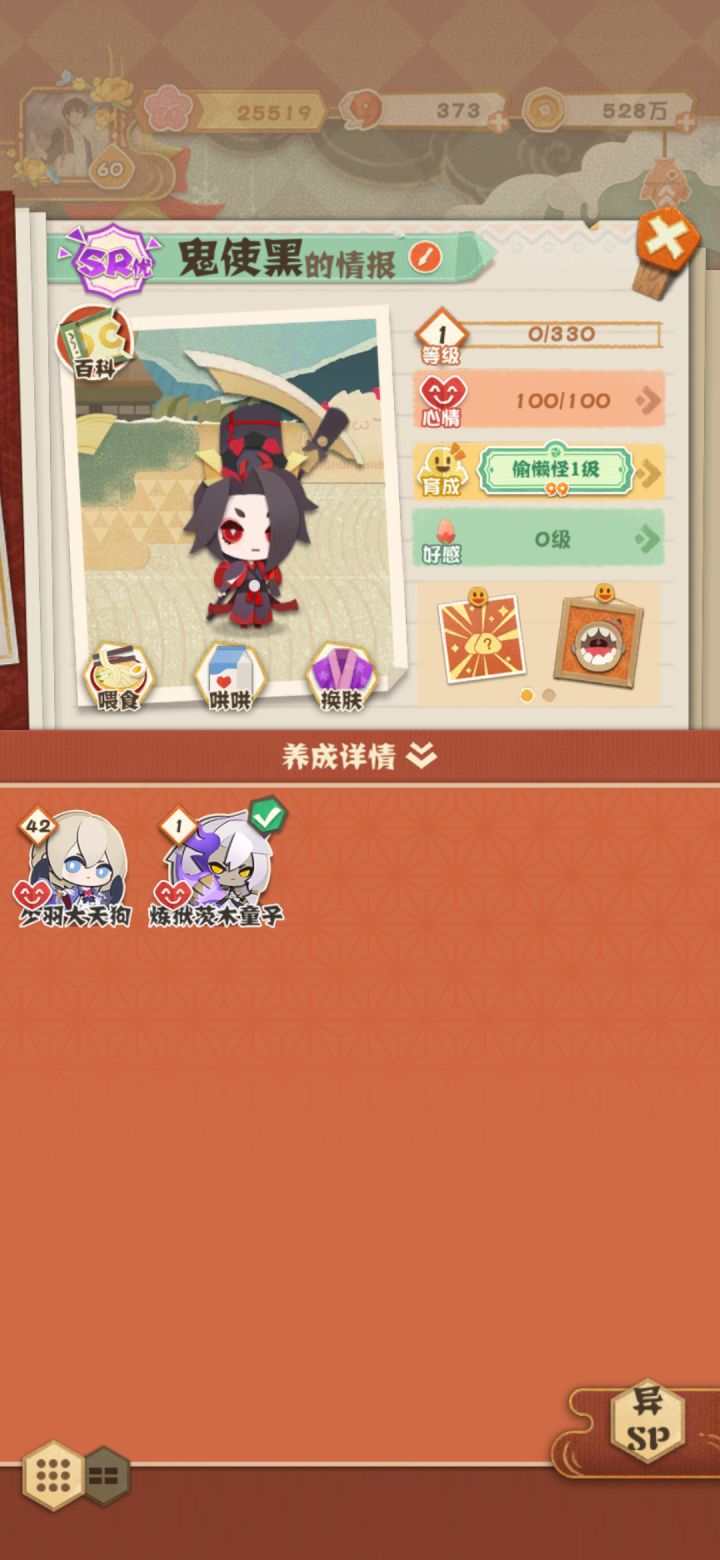
Task: Tap the 心情 mood heart icon
Action: 446,395
